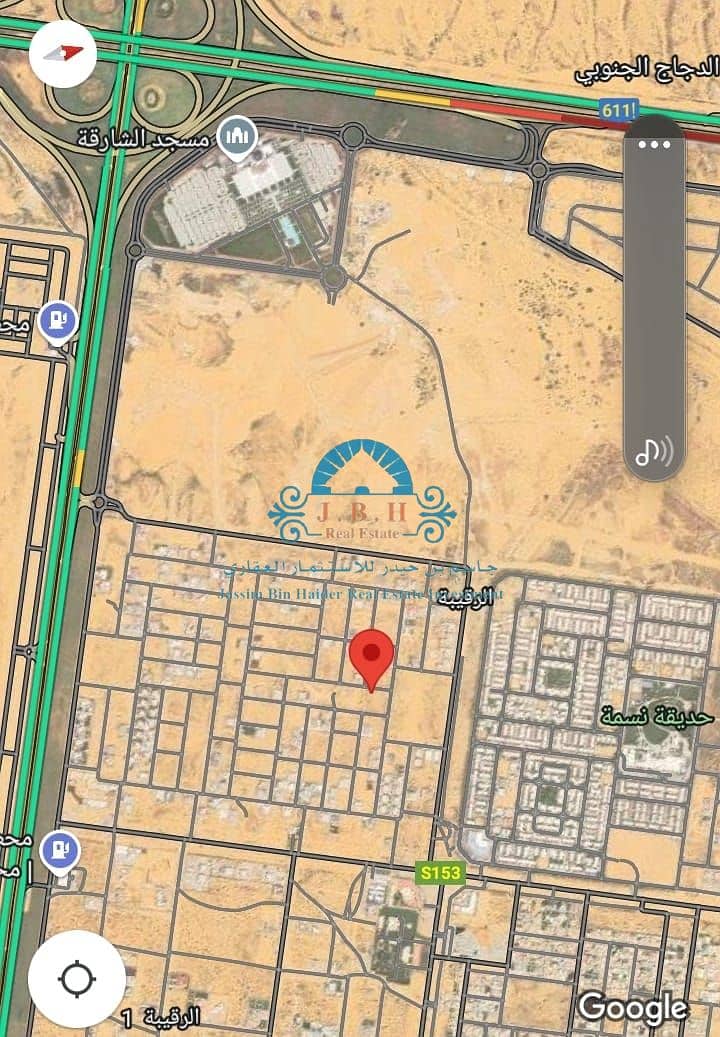The height and width of the screenshot is (1037, 720).
Task: Tap the volume slider track
Action: pos(654,300)
